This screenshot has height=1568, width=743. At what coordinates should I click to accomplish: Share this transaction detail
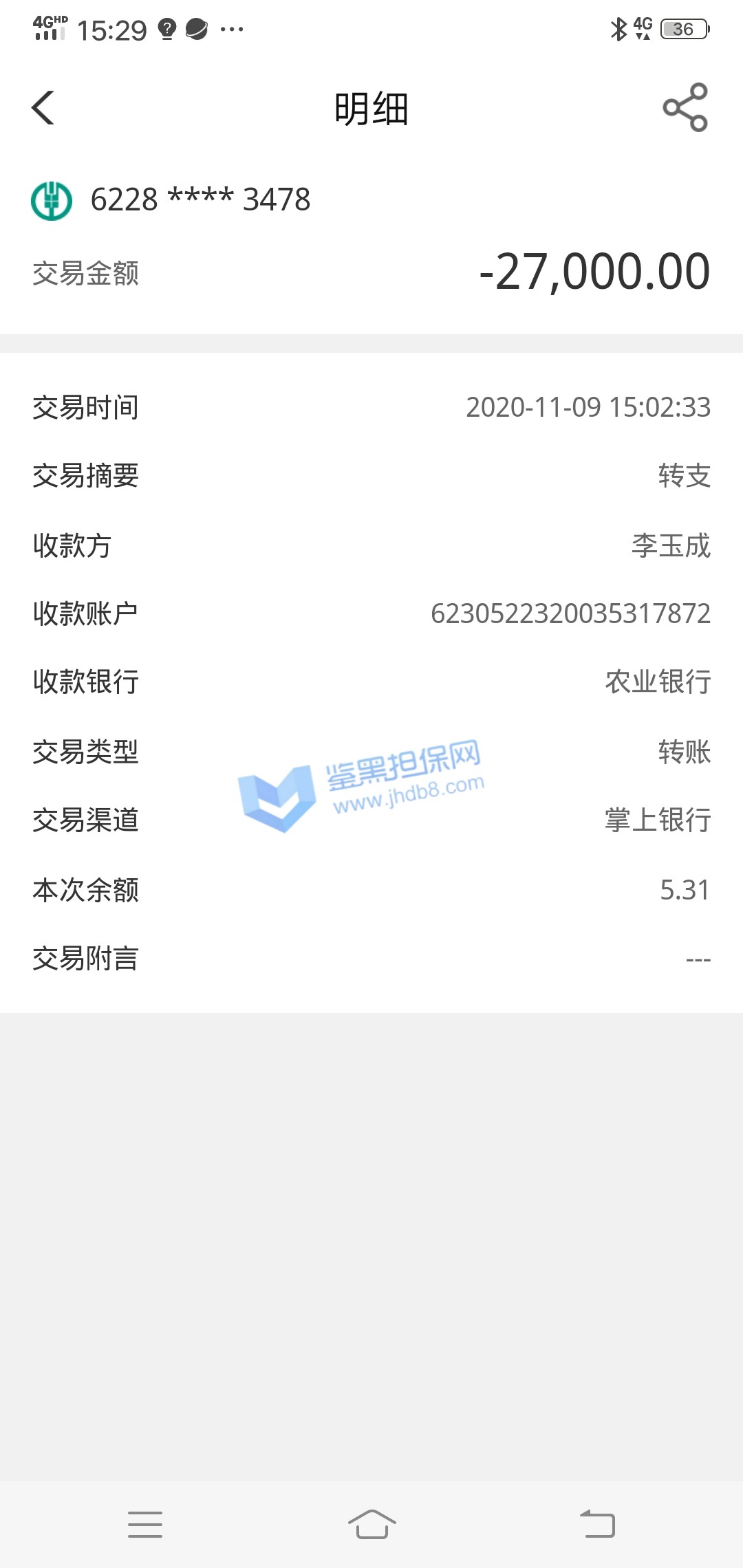(685, 107)
